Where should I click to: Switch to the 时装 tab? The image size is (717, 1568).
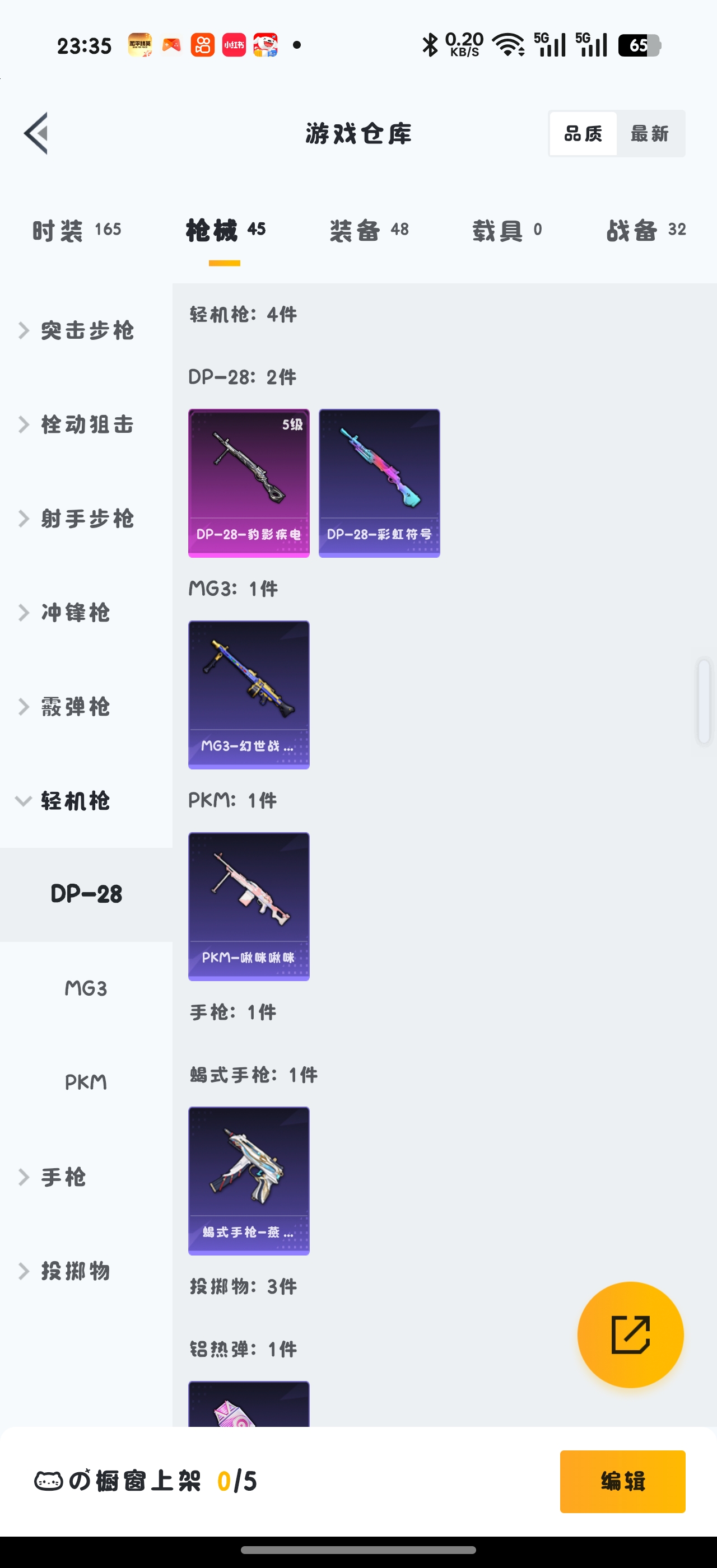(x=77, y=231)
